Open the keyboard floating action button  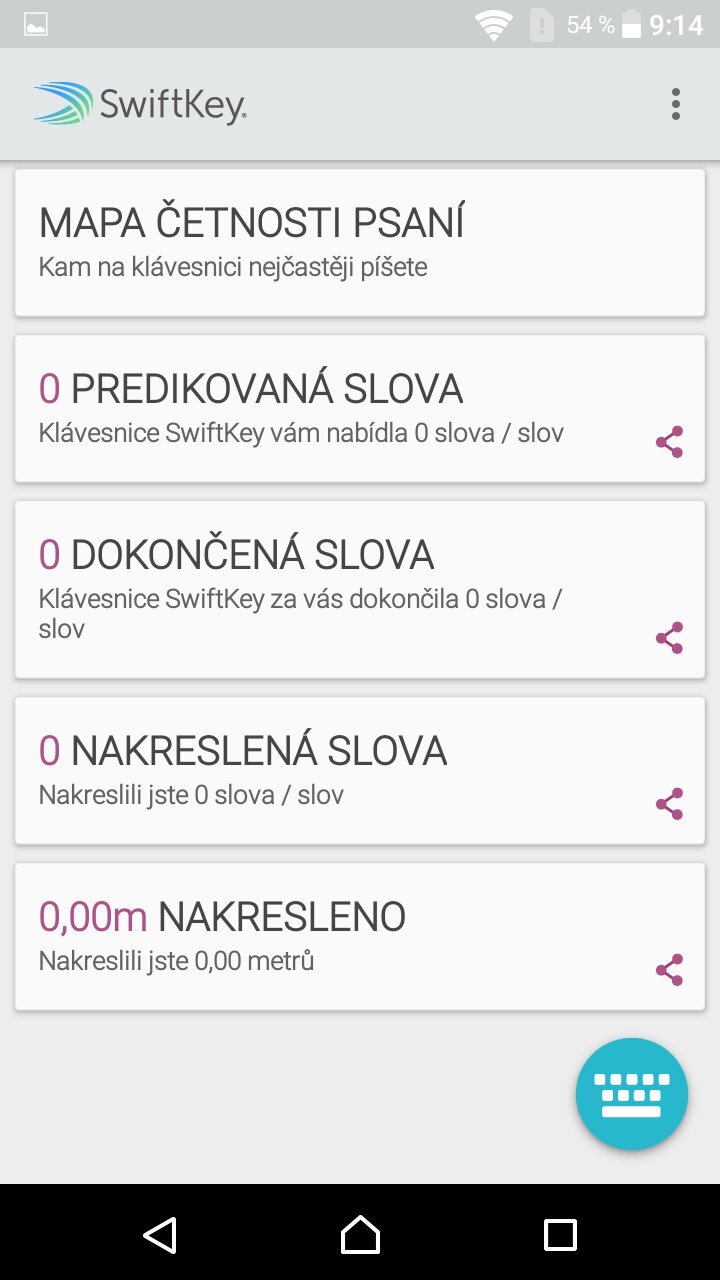click(x=631, y=1092)
